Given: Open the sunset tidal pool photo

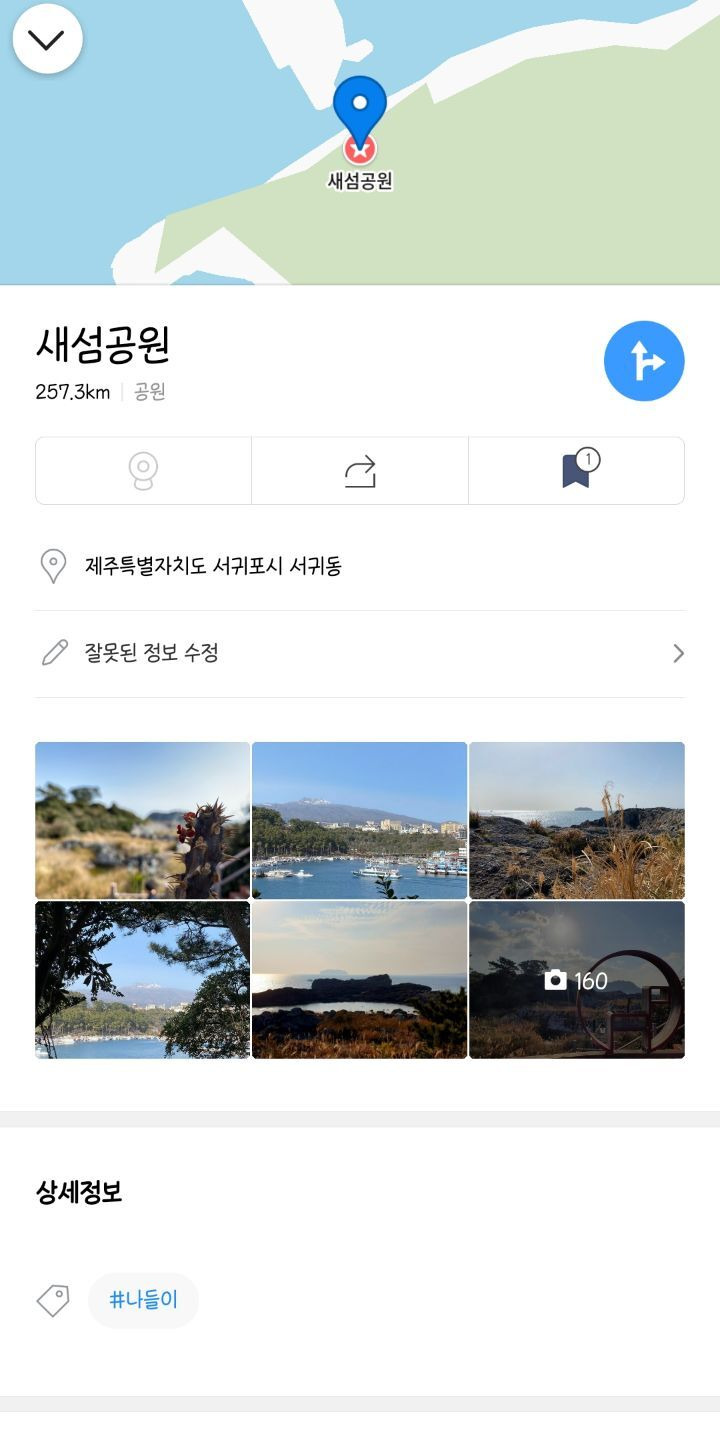Looking at the screenshot, I should (x=360, y=980).
